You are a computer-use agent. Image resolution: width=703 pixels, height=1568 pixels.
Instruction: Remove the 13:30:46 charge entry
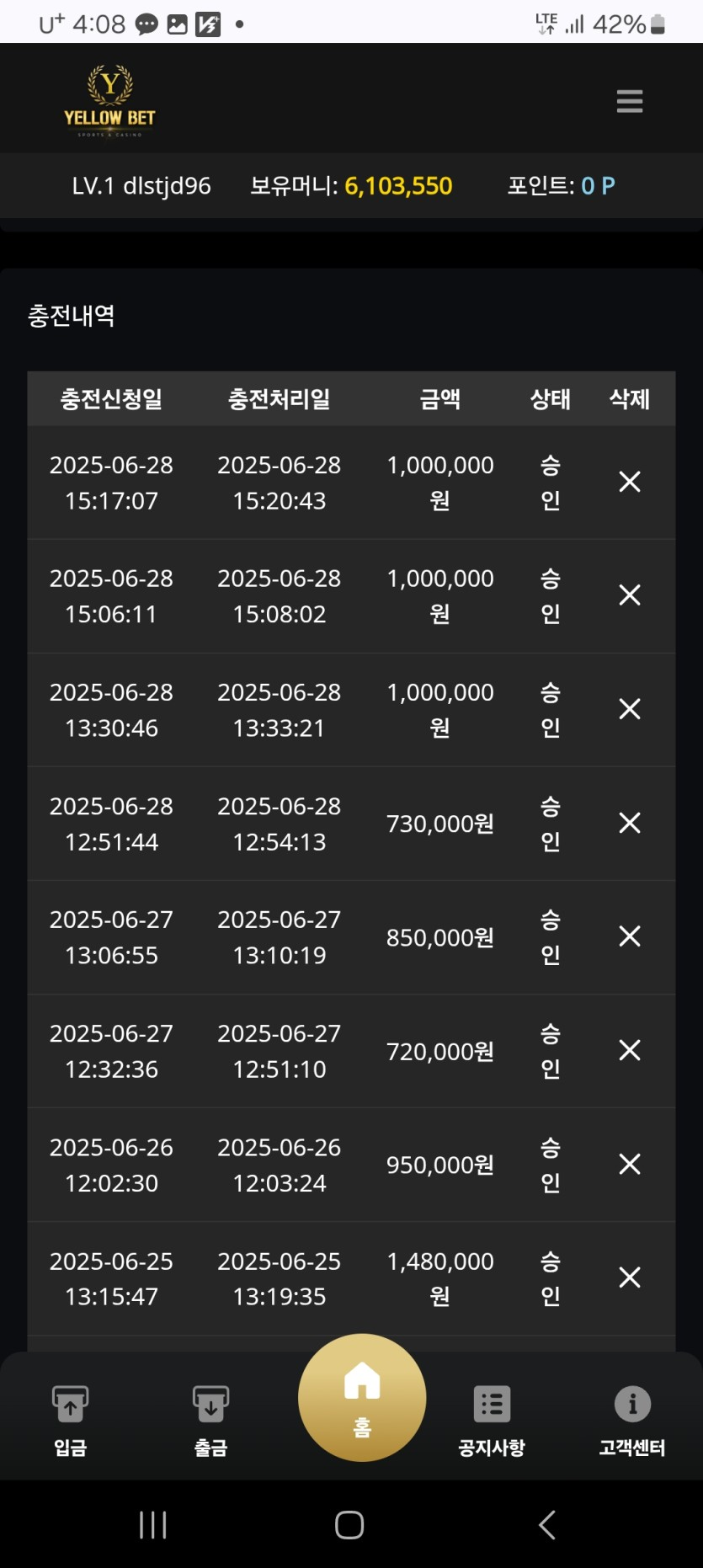(629, 709)
